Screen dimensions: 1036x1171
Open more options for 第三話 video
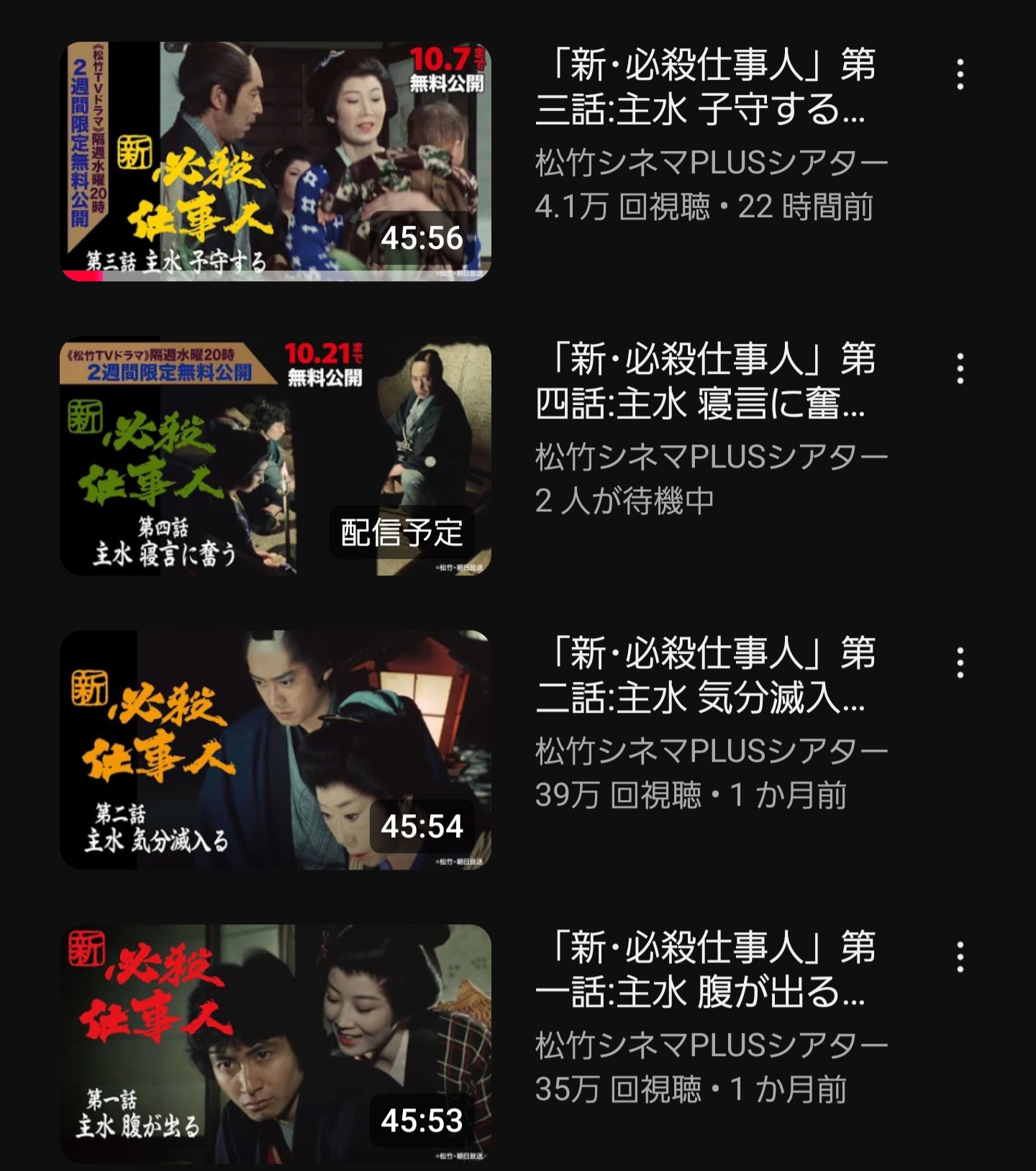tap(960, 74)
